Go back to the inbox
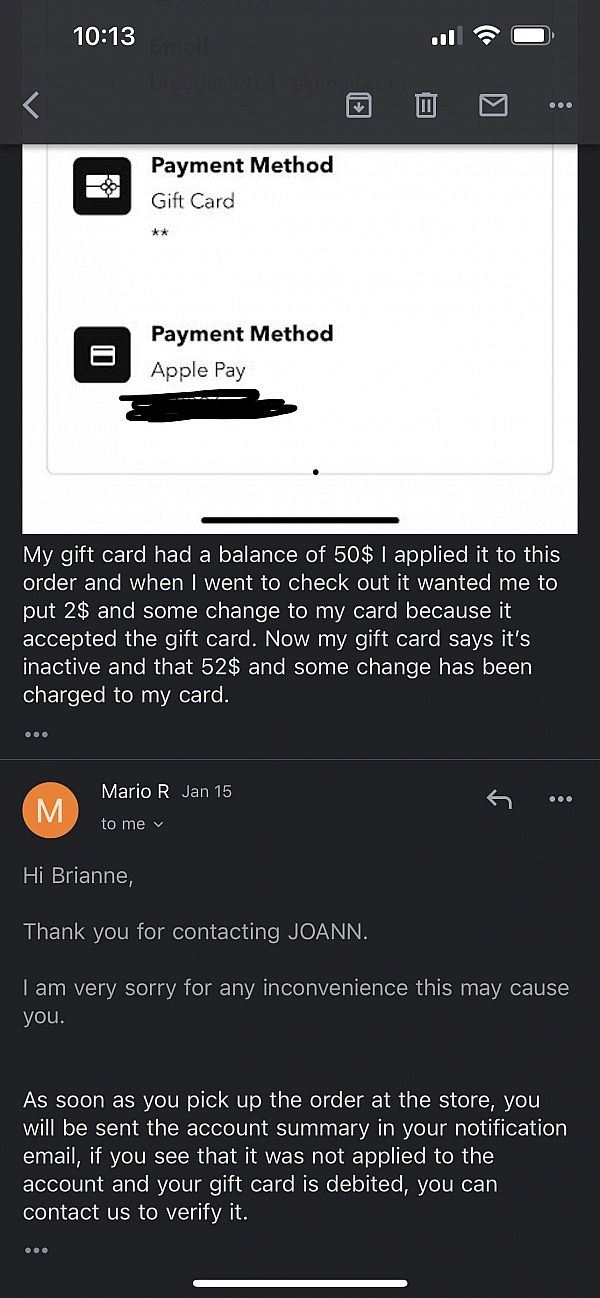The height and width of the screenshot is (1298, 600). (32, 105)
